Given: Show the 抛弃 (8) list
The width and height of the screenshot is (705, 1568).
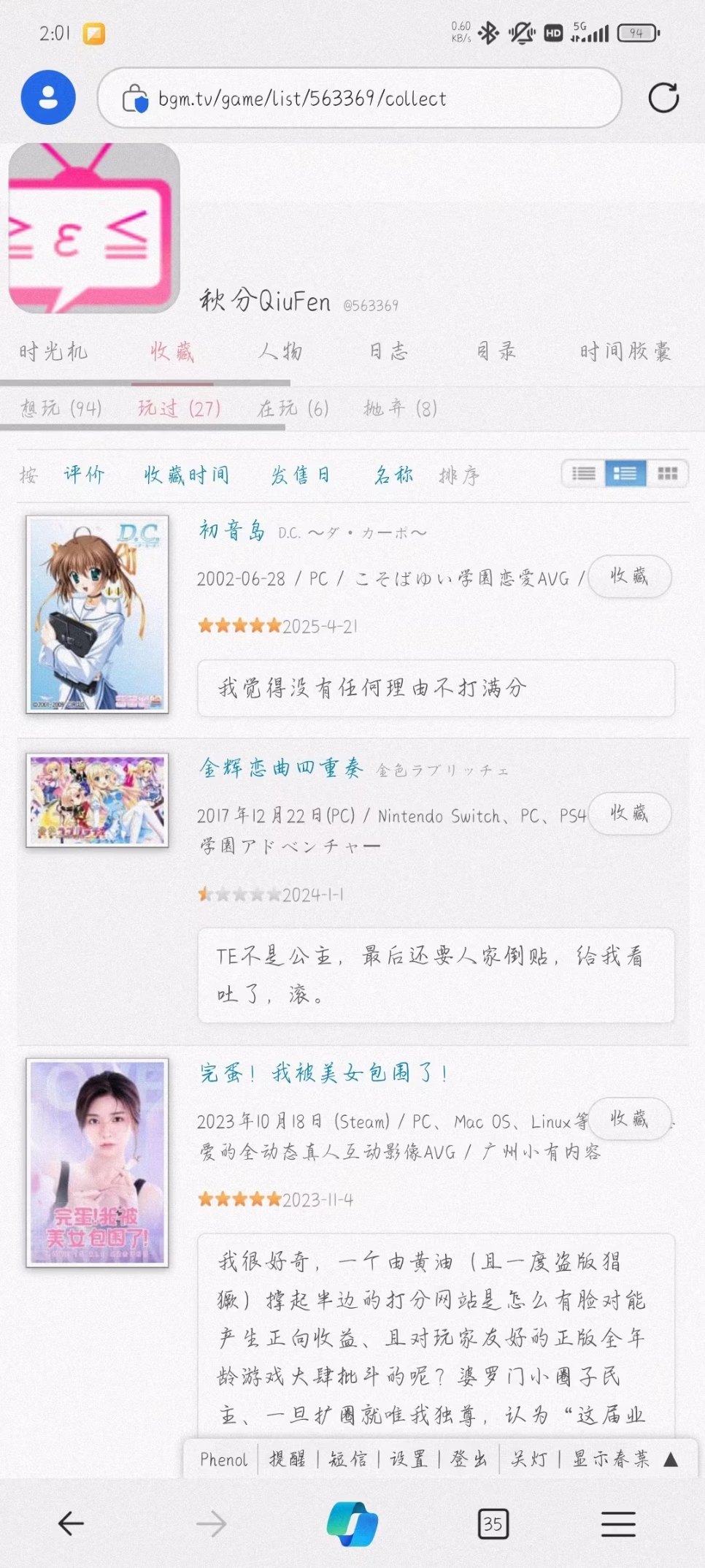Looking at the screenshot, I should pyautogui.click(x=401, y=408).
